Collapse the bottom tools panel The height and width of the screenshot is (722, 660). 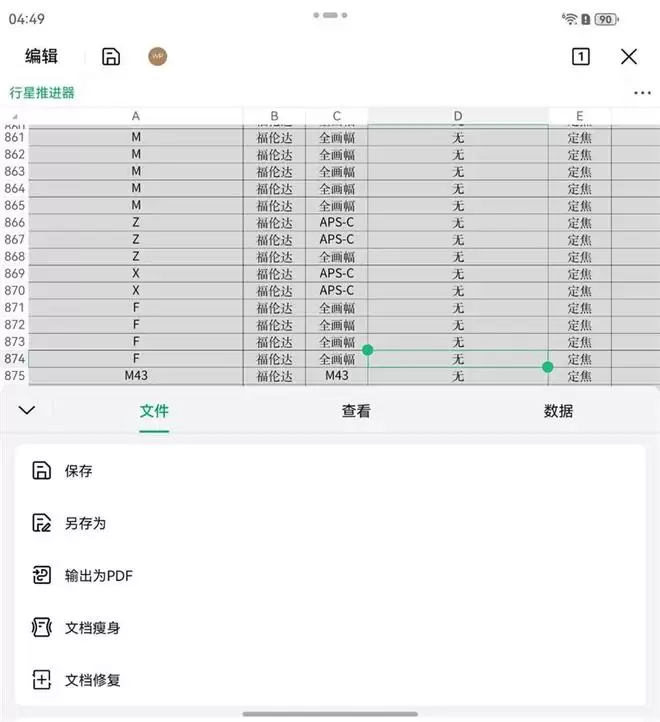pyautogui.click(x=27, y=410)
